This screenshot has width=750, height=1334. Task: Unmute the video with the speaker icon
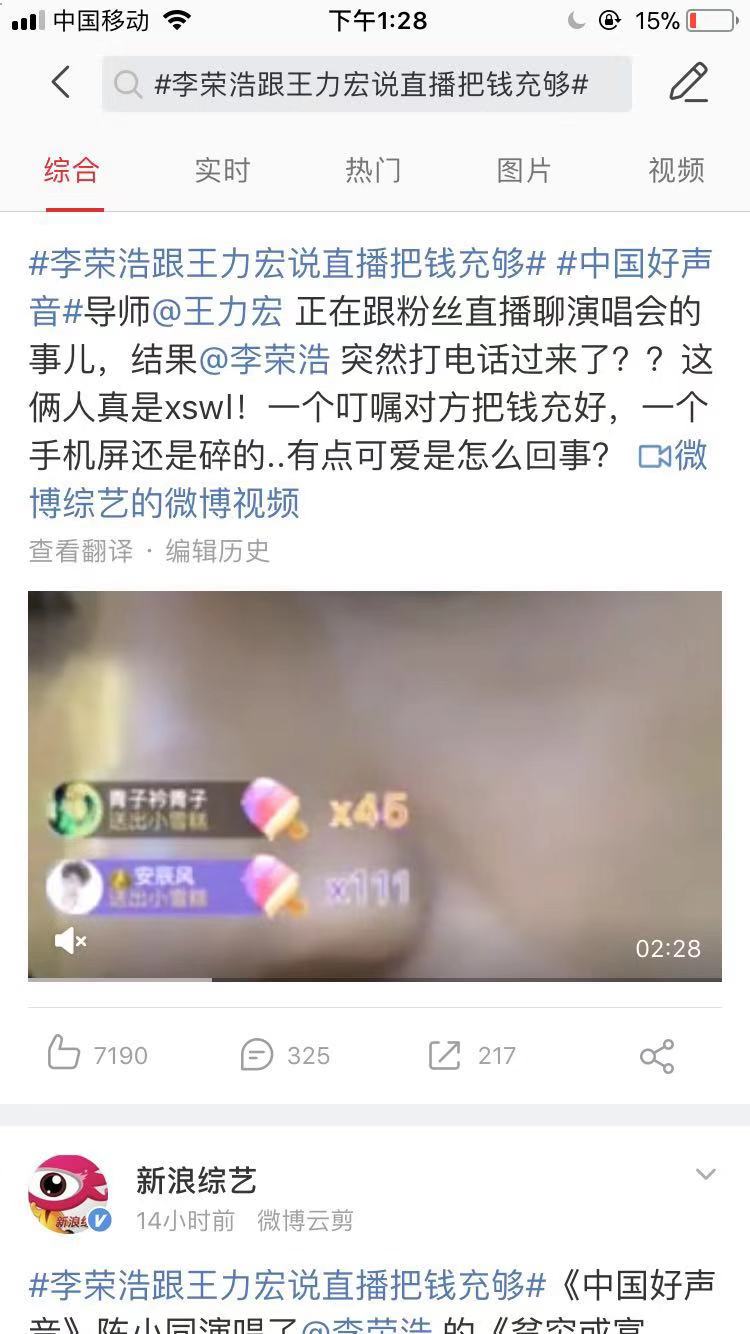tap(70, 941)
